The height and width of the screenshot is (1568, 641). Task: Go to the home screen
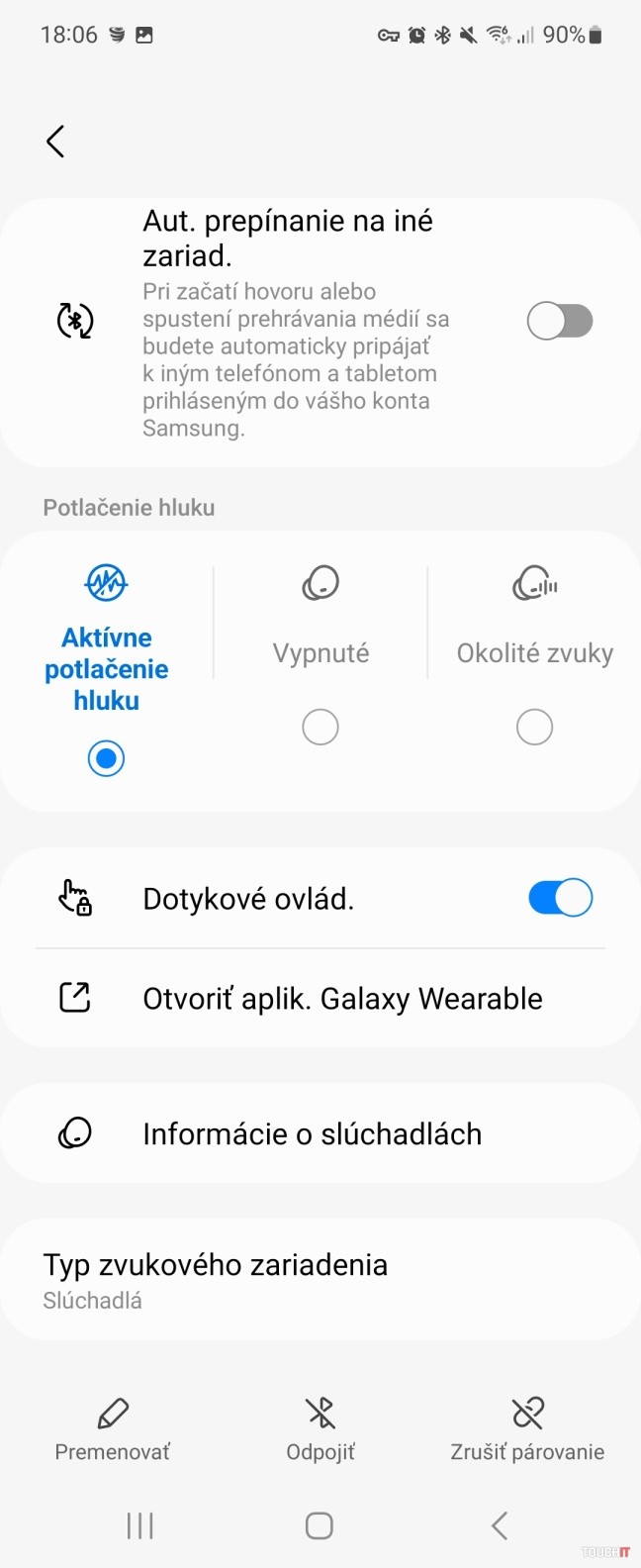[320, 1525]
